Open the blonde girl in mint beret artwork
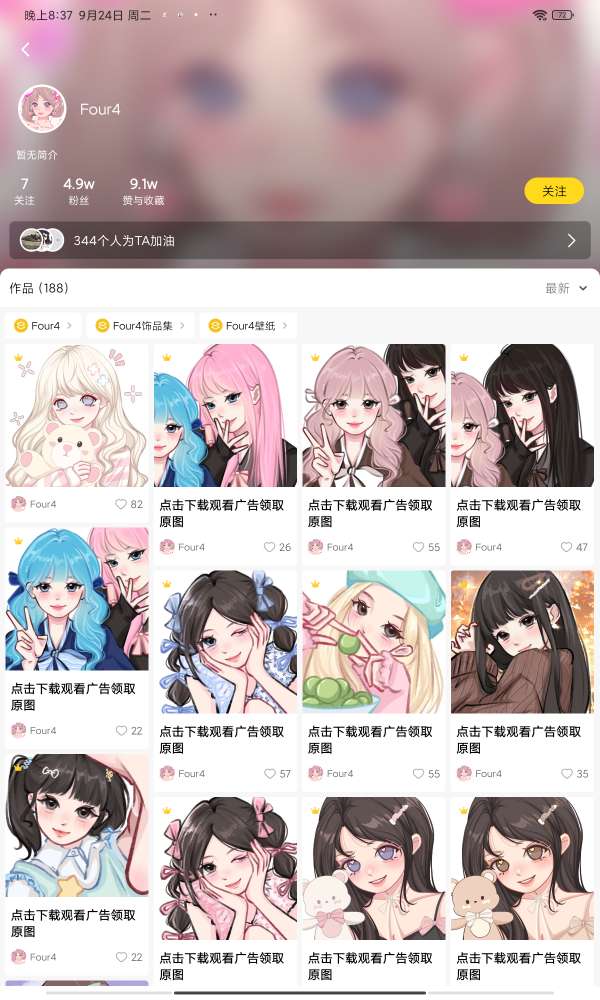 click(x=373, y=641)
